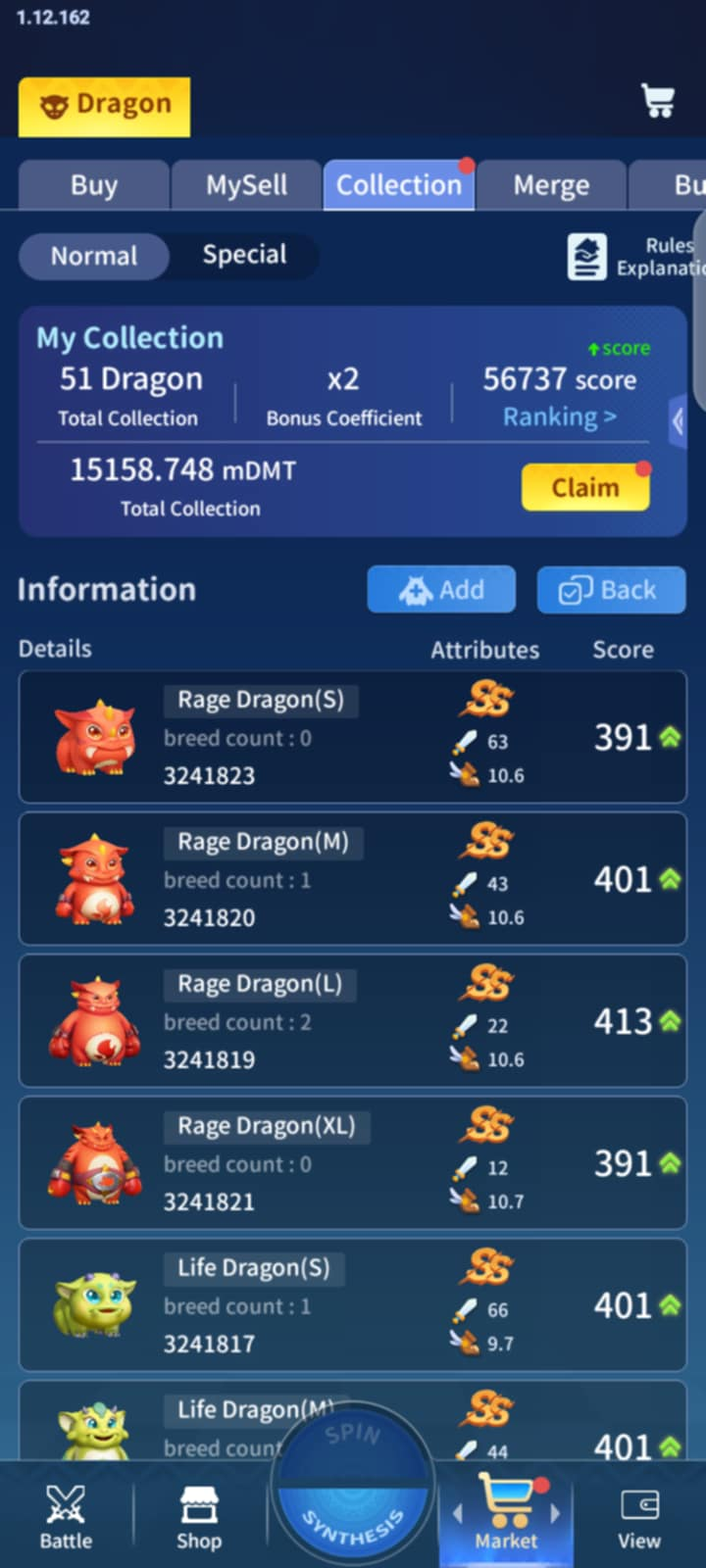Open Rage Dragon(L) card 3241819
This screenshot has height=1568, width=706.
click(352, 1021)
